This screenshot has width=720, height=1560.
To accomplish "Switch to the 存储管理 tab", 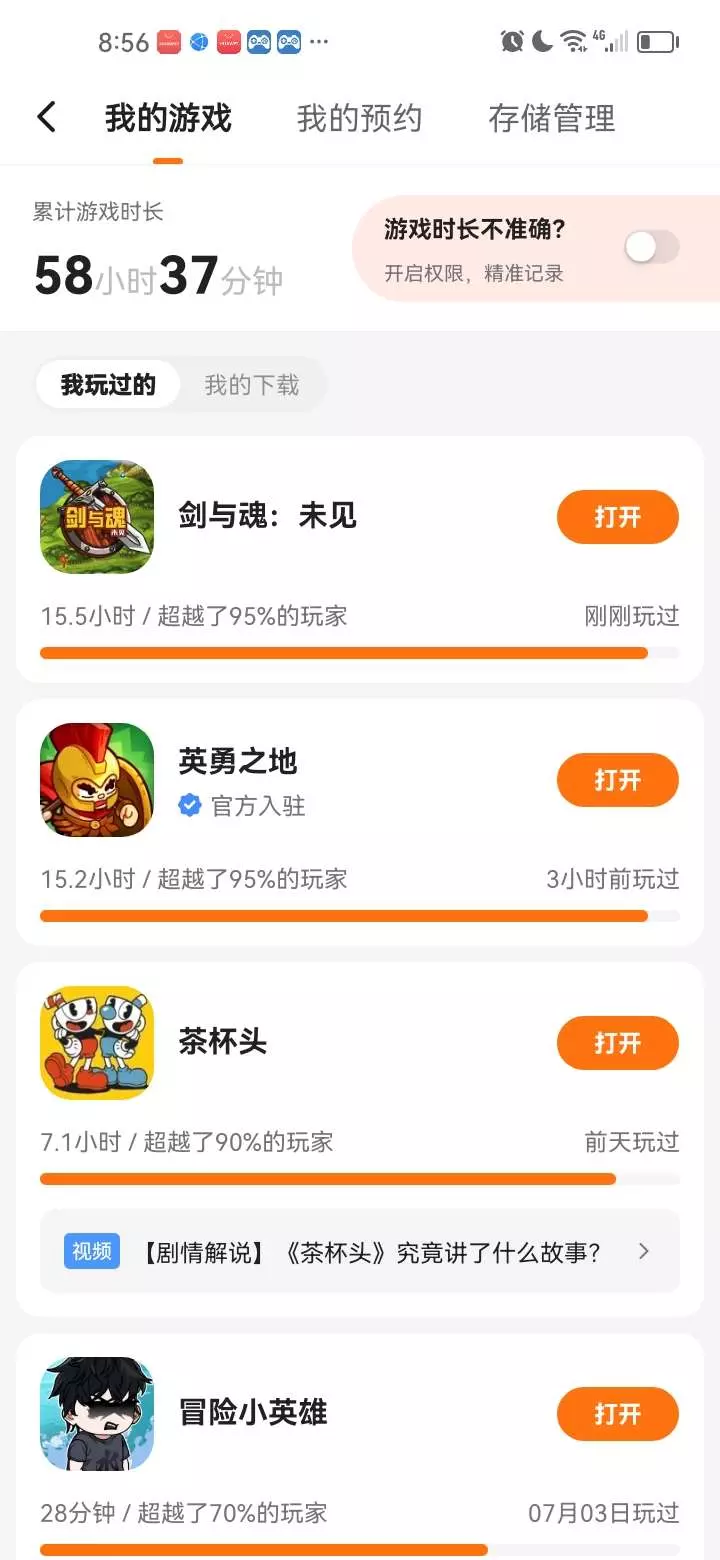I will pos(551,118).
